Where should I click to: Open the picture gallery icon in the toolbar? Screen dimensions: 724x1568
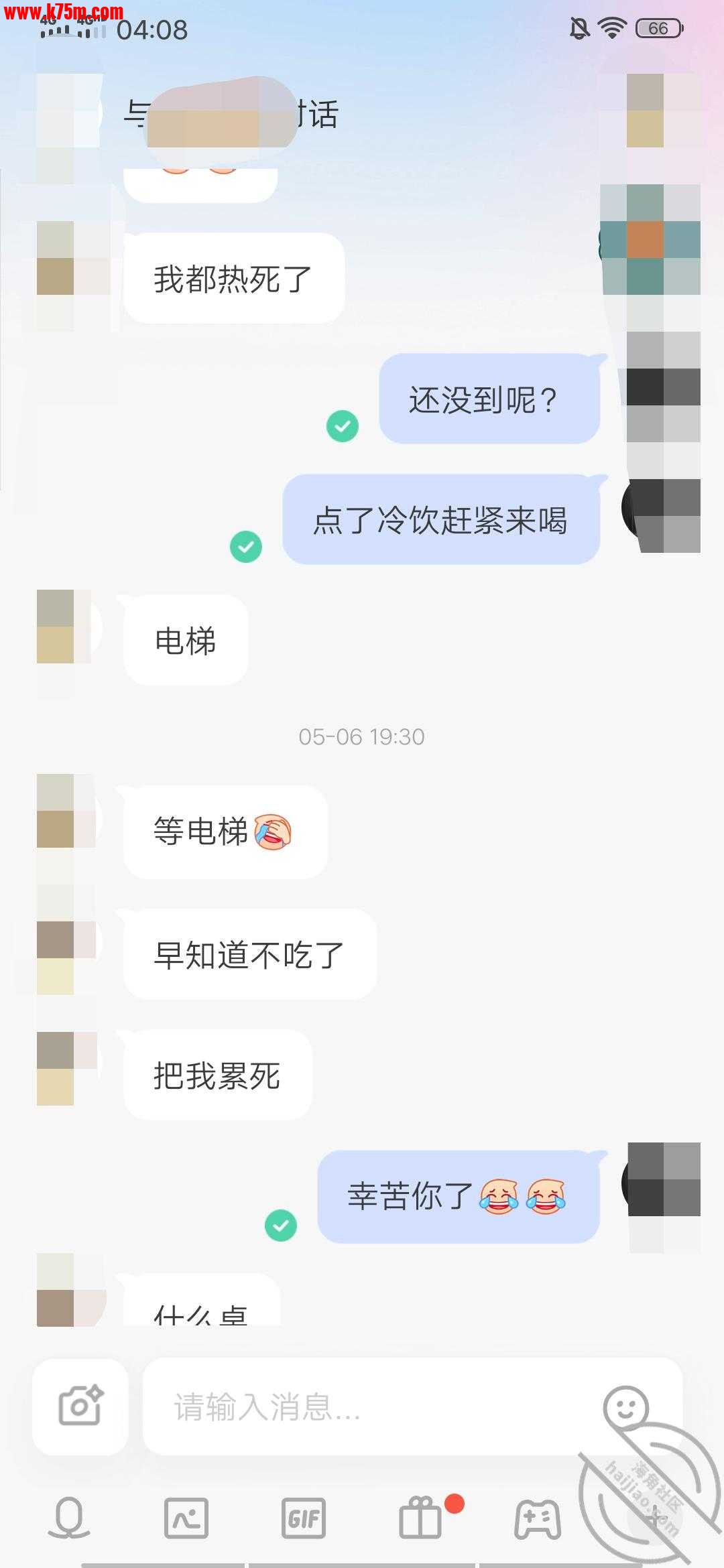click(x=186, y=1518)
